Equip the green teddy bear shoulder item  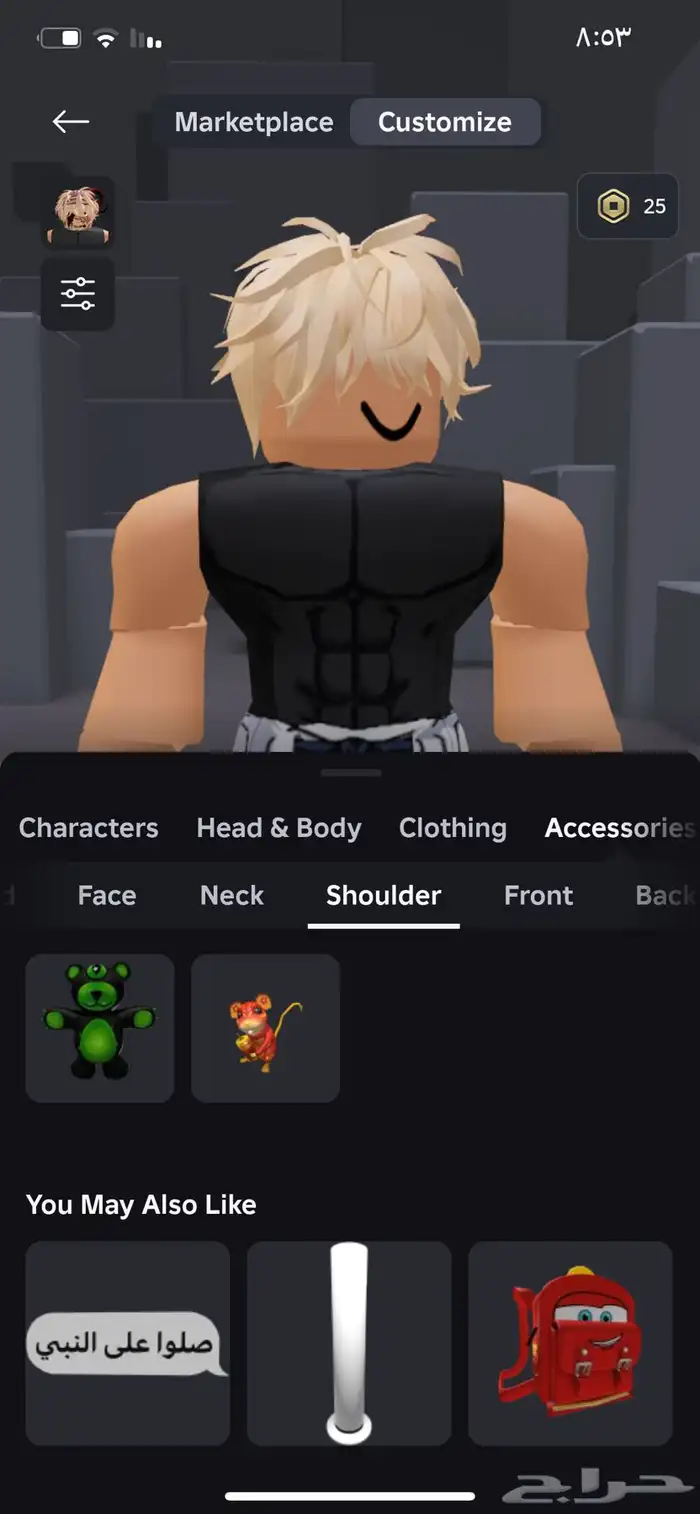100,1028
